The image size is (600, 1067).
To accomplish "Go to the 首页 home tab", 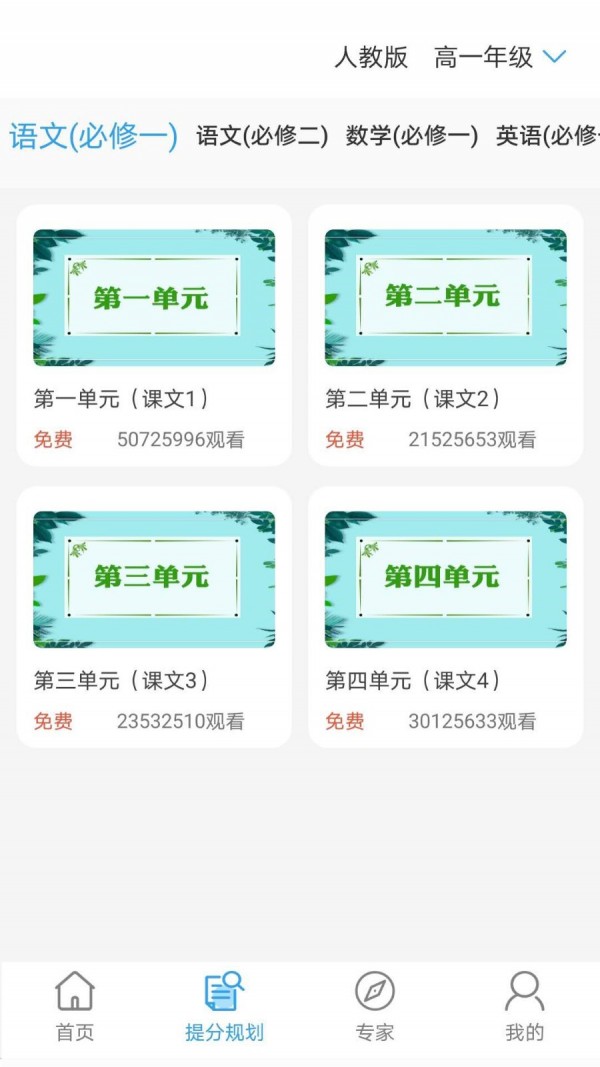I will [75, 1006].
